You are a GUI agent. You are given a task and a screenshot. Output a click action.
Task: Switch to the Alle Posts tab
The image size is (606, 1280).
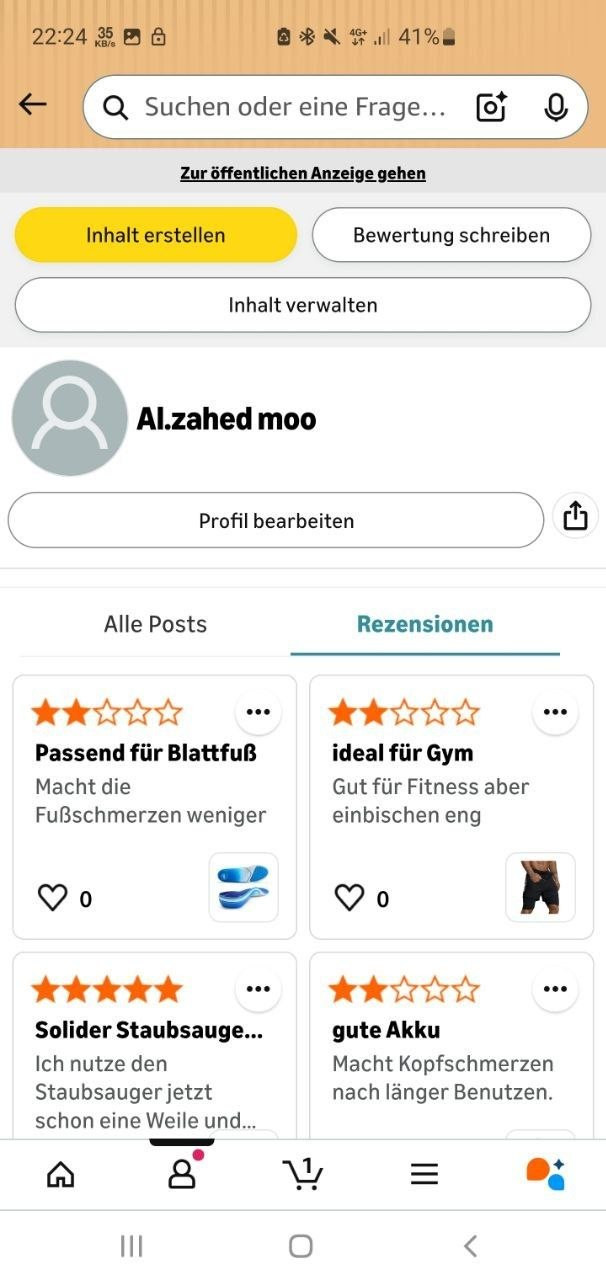coord(155,624)
